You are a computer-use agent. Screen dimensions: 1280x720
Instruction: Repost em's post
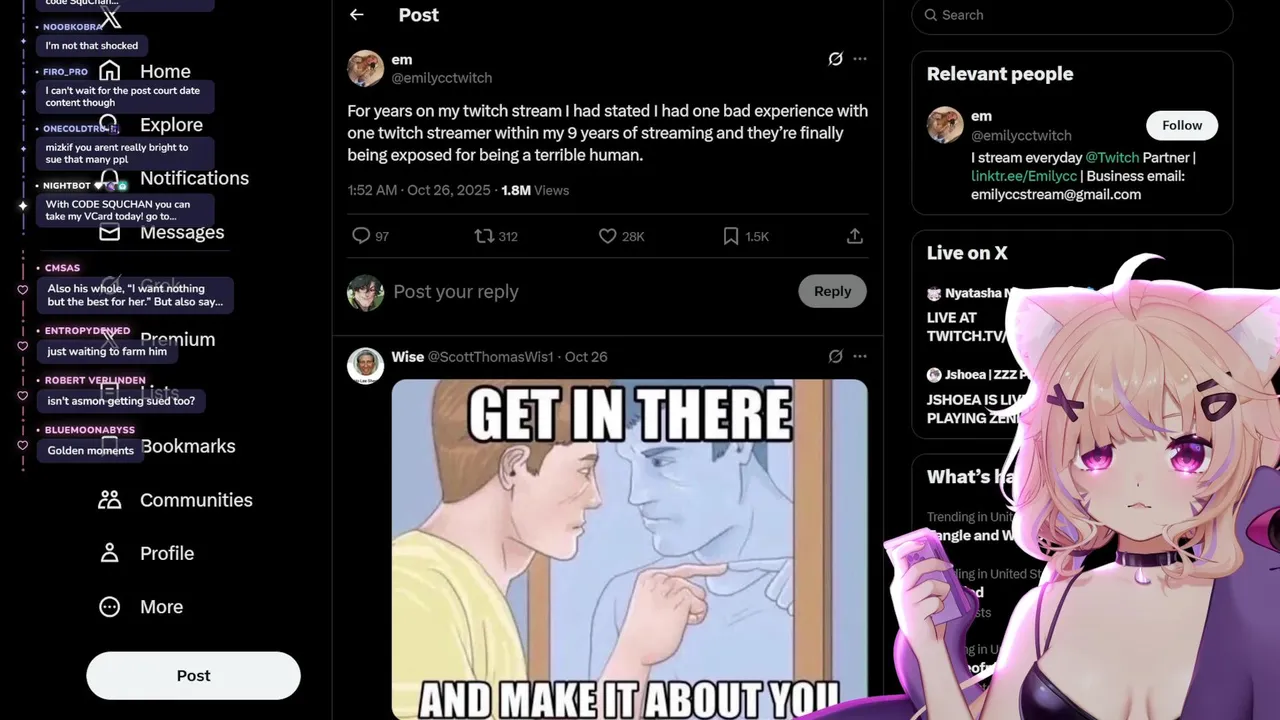484,236
